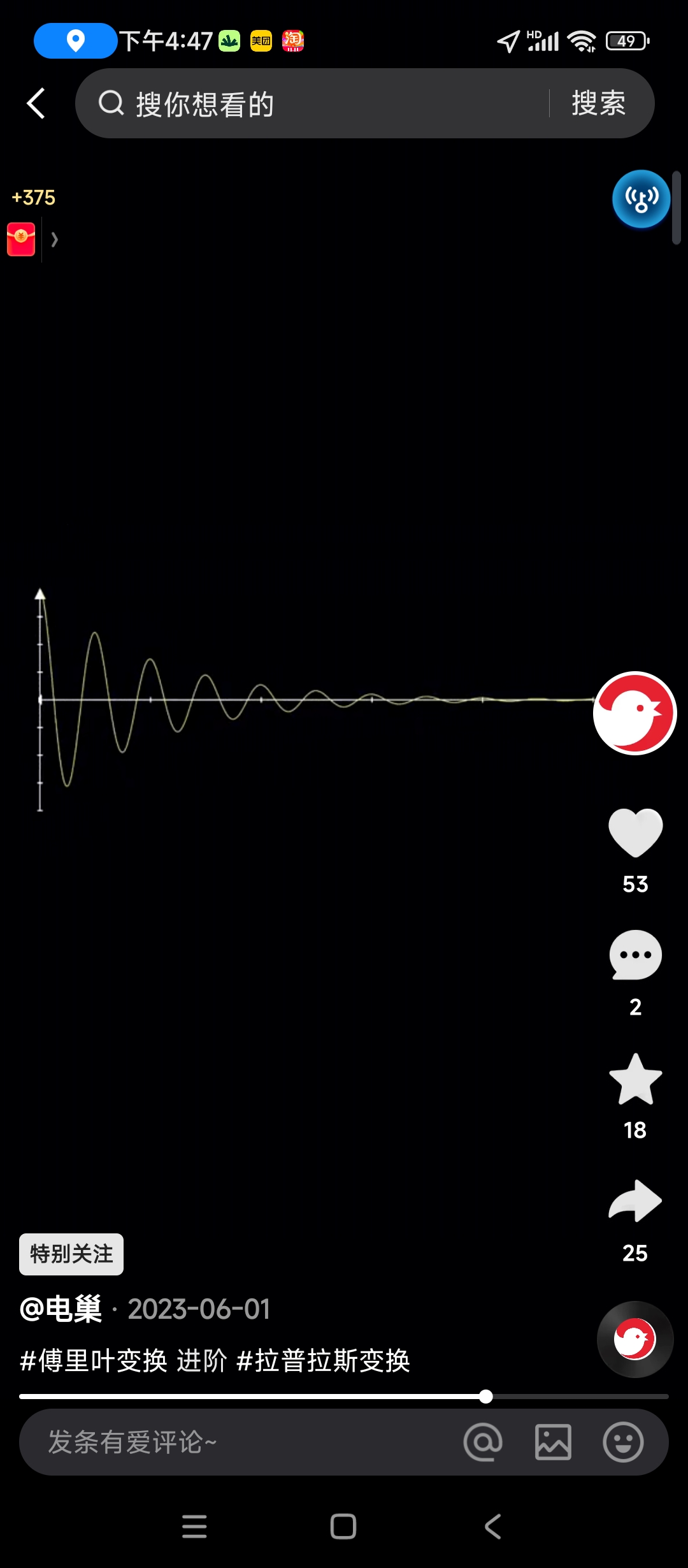This screenshot has height=1568, width=688.
Task: Open the red envelope reward icon
Action: click(x=21, y=239)
